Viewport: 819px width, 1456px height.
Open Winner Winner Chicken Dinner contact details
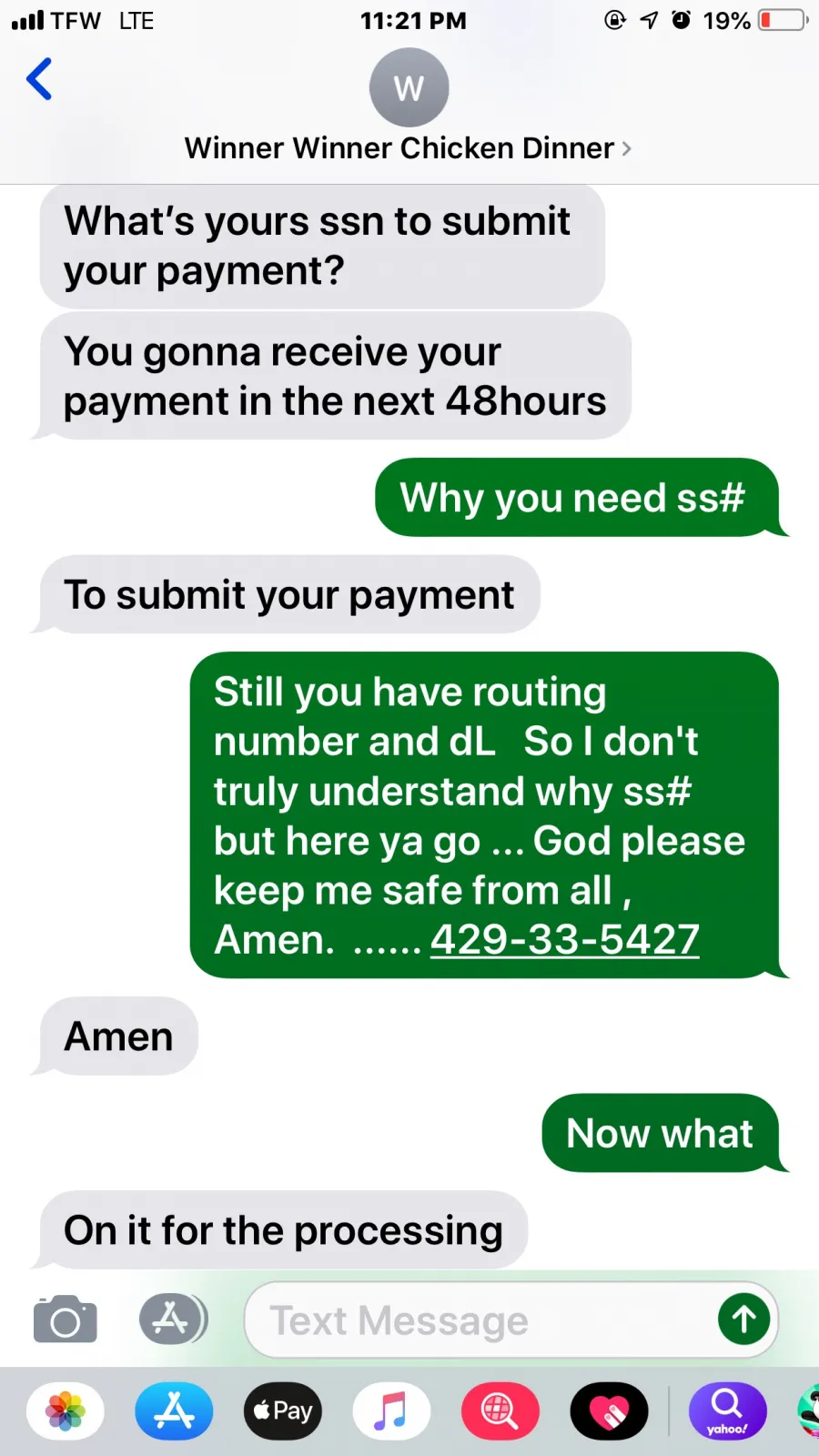pos(409,147)
